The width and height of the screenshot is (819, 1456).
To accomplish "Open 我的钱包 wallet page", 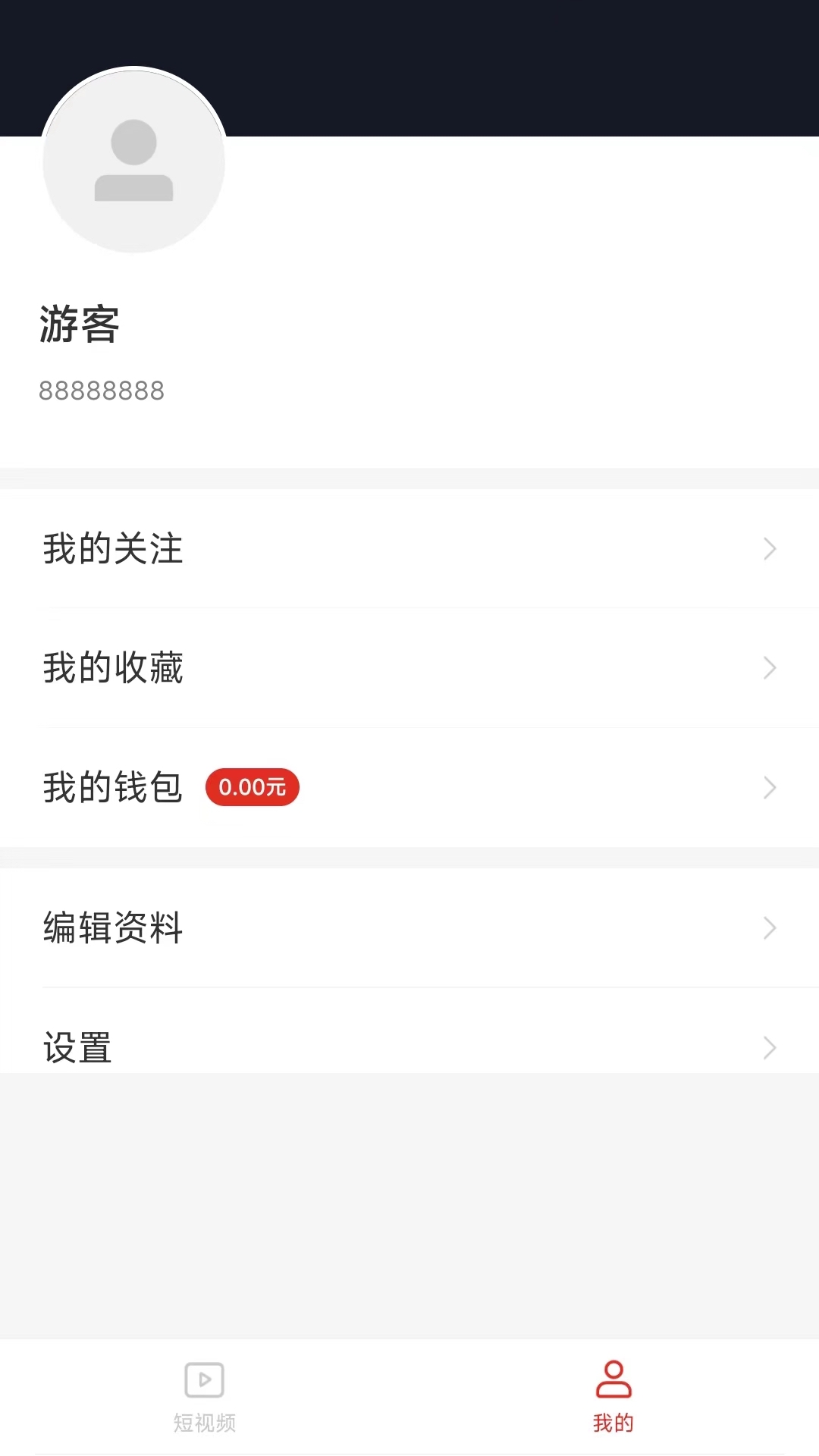I will (409, 788).
